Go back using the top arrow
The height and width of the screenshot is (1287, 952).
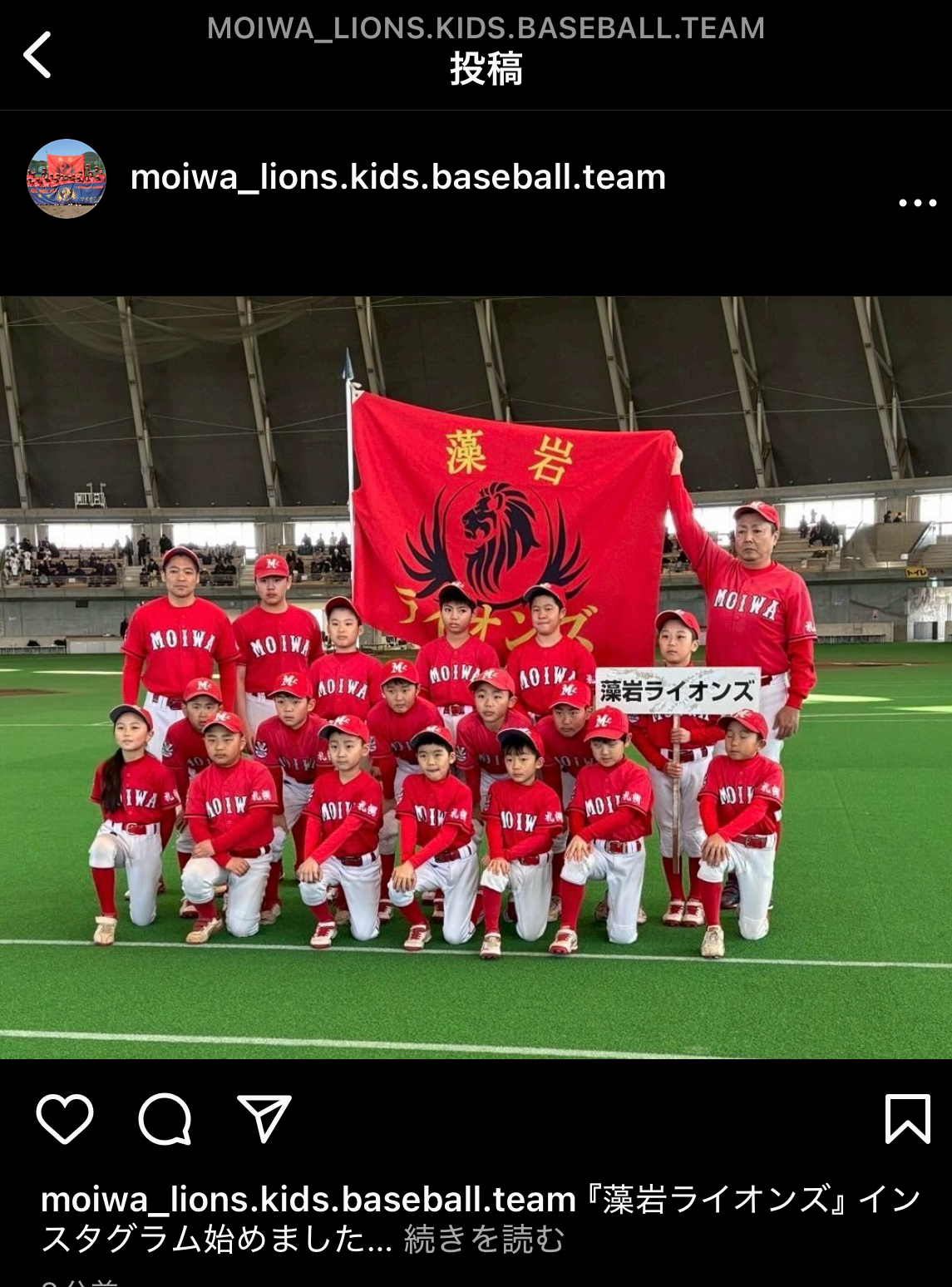click(37, 55)
